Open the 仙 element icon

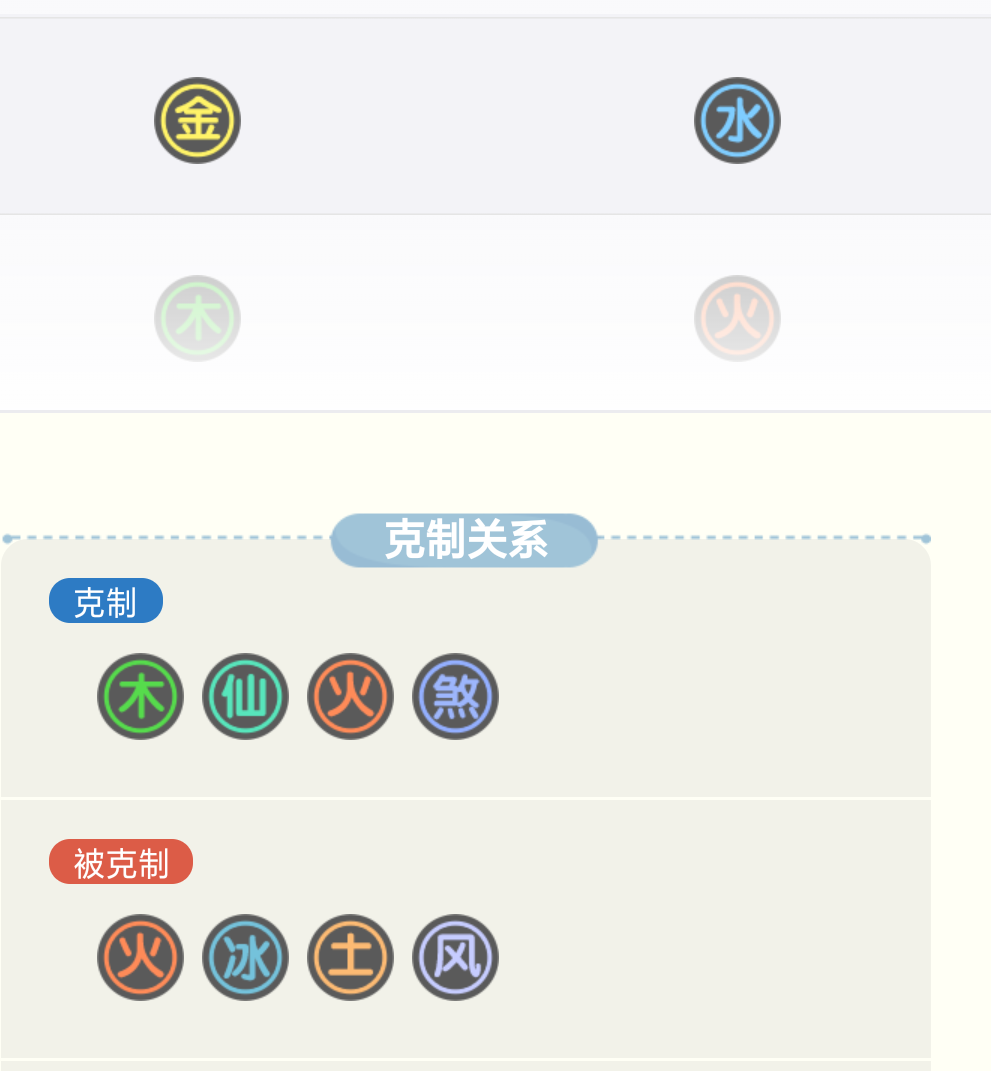245,696
